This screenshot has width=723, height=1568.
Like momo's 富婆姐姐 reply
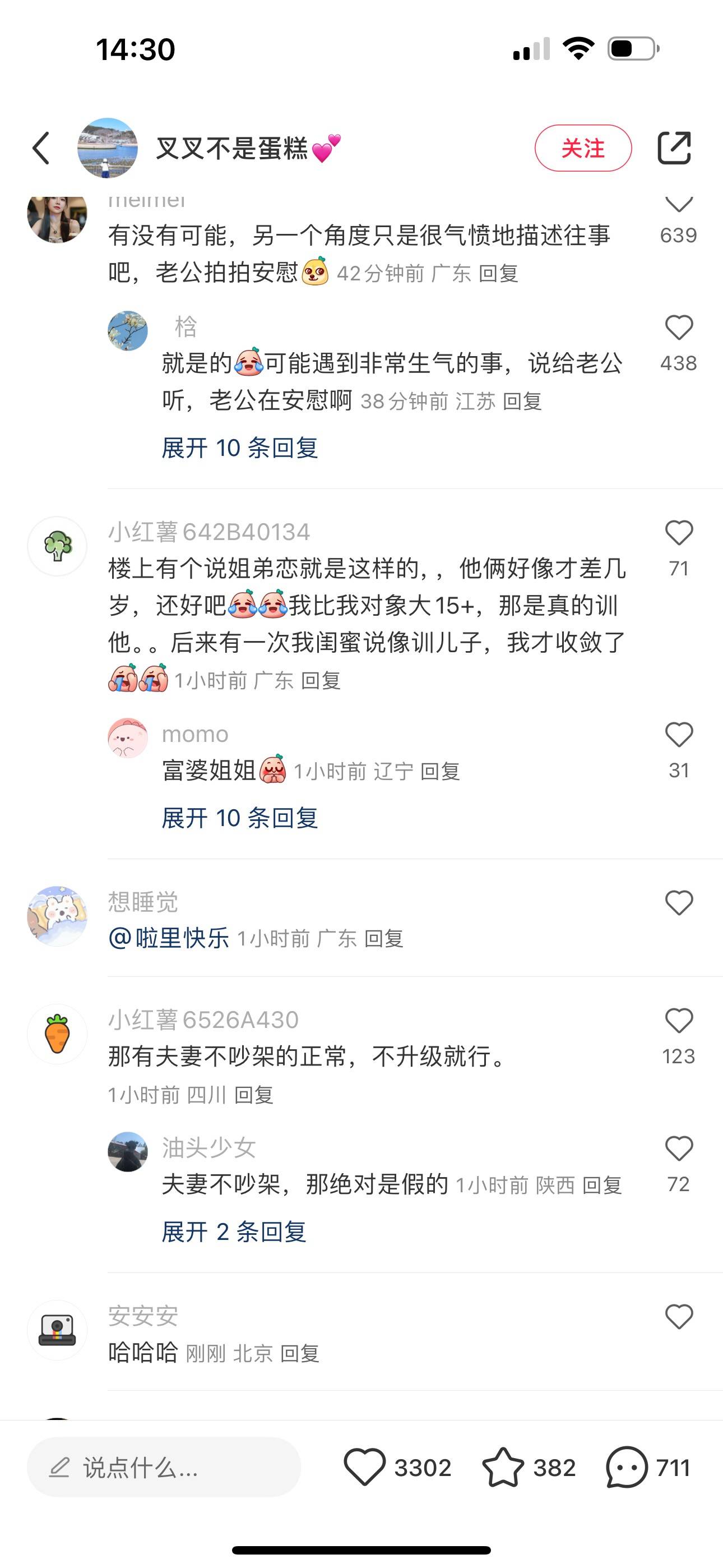679,735
